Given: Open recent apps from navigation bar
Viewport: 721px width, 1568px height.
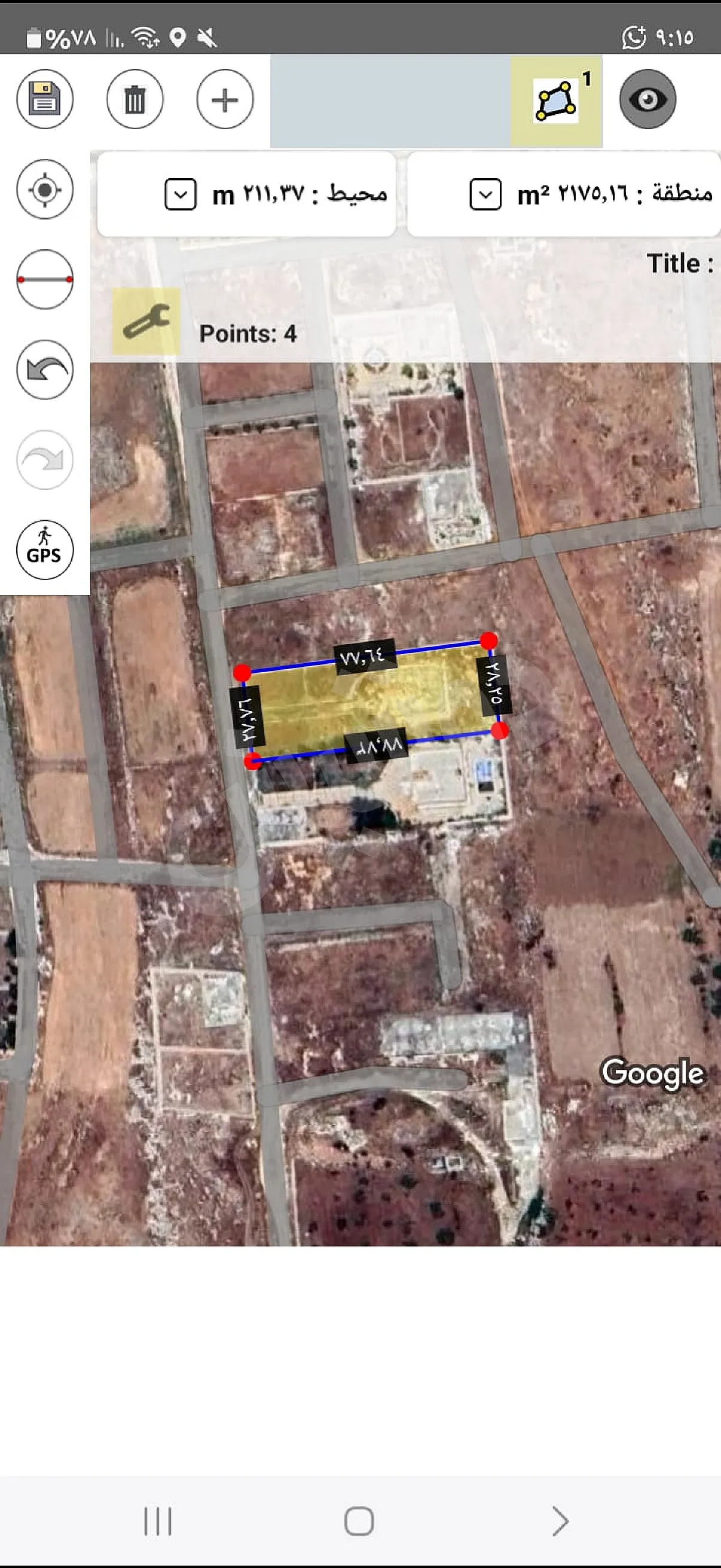Looking at the screenshot, I should (x=158, y=1521).
